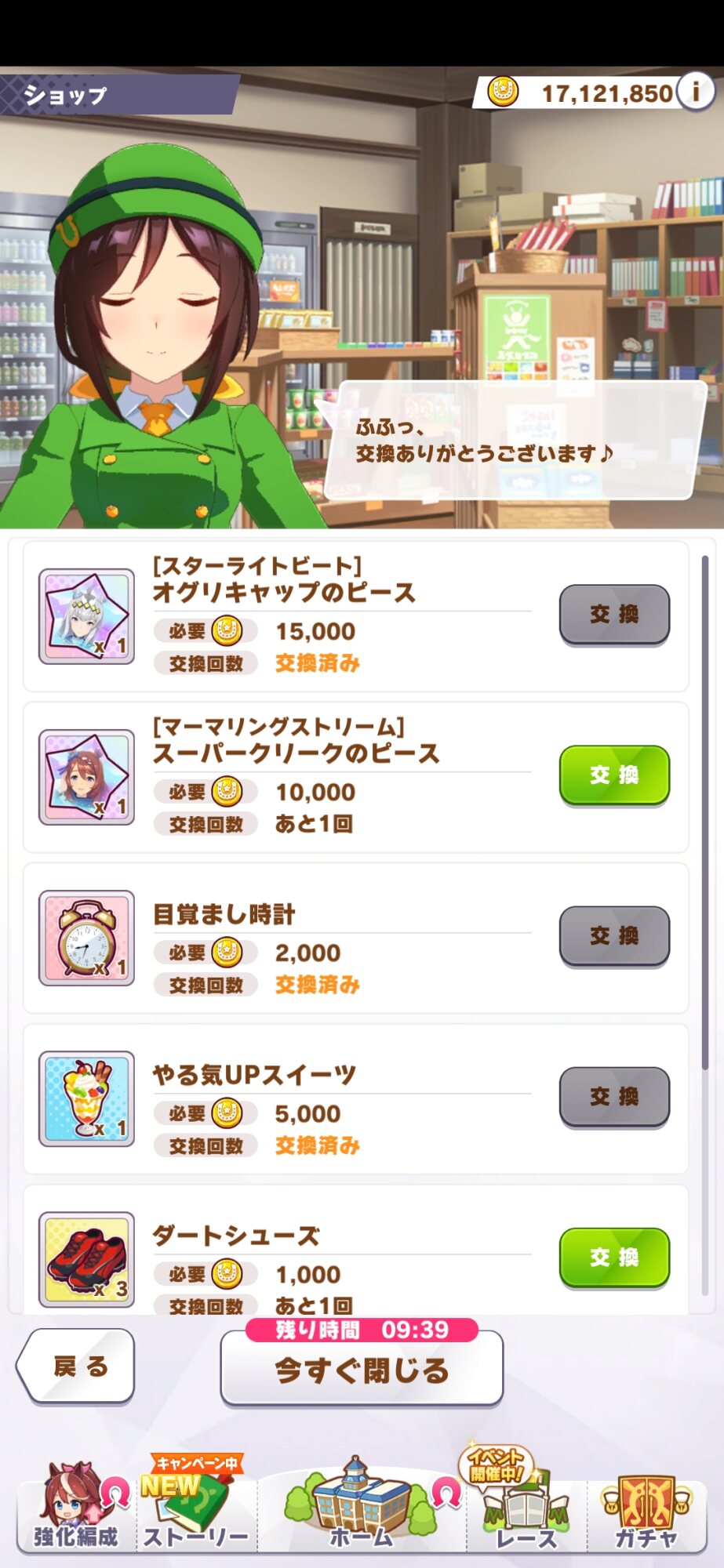Screen dimensions: 724x1568
Task: Exchange for スーパークリークのピース
Action: pos(614,775)
